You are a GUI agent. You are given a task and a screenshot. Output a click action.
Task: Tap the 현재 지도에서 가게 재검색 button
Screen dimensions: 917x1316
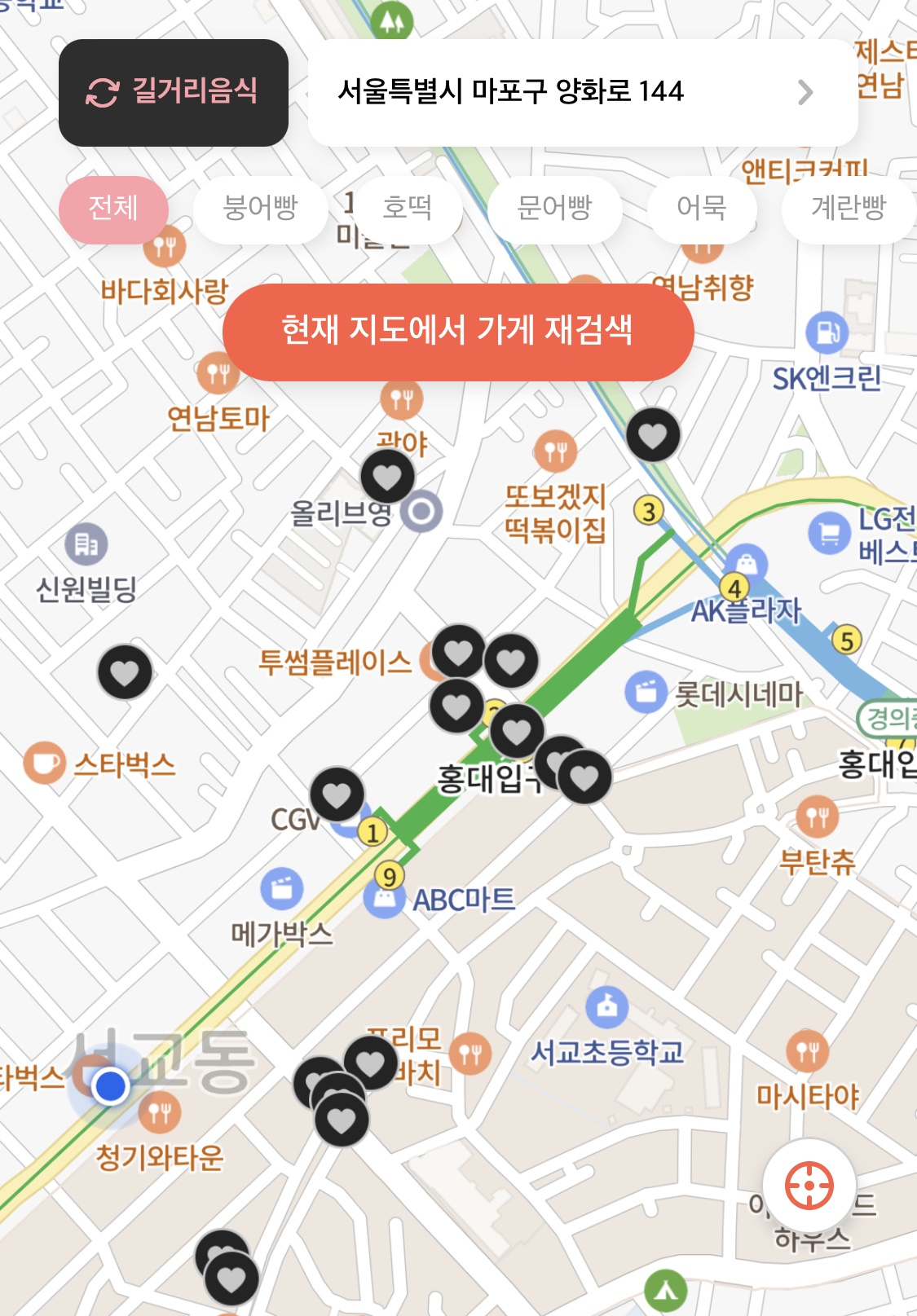[x=461, y=331]
